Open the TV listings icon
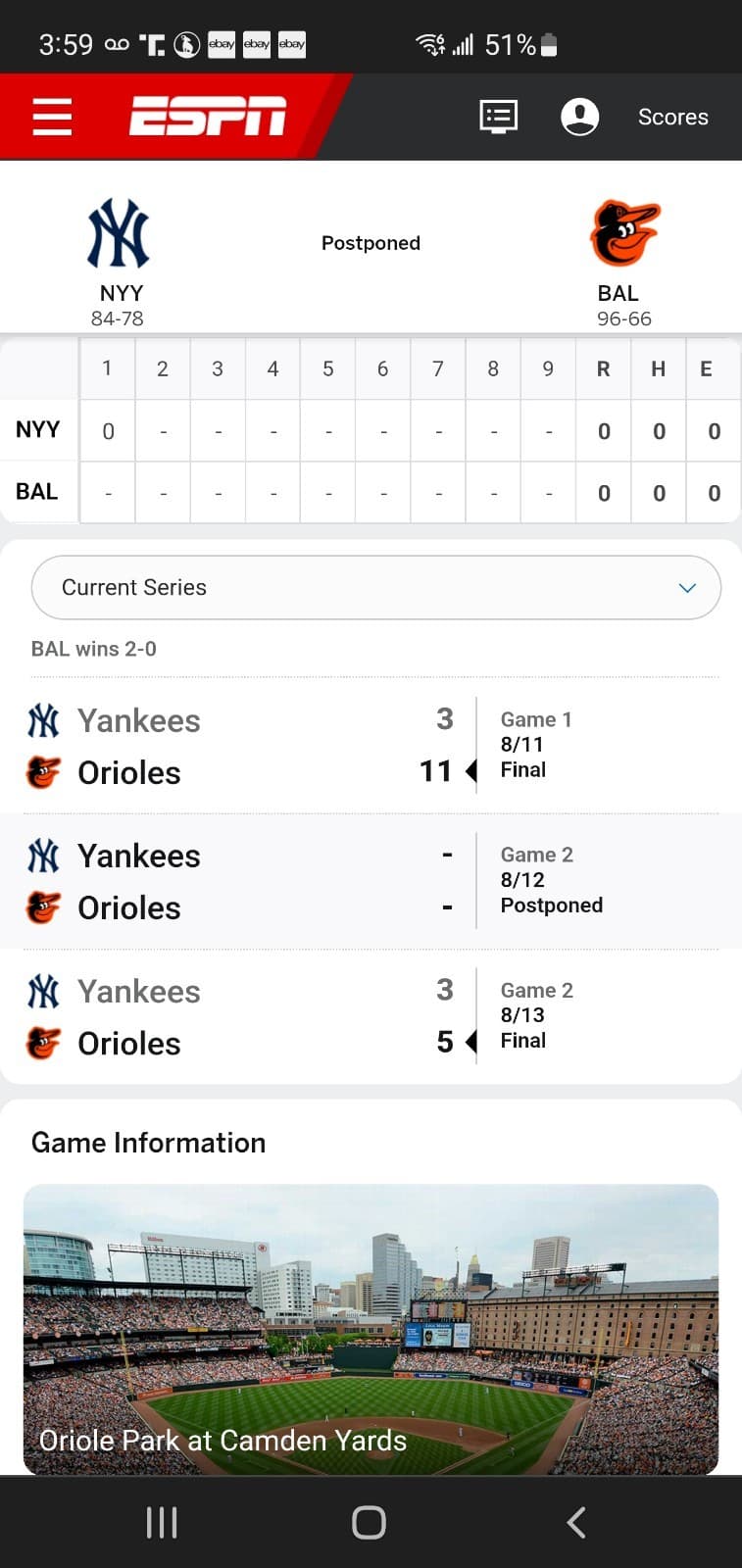The image size is (742, 1568). pos(498,116)
